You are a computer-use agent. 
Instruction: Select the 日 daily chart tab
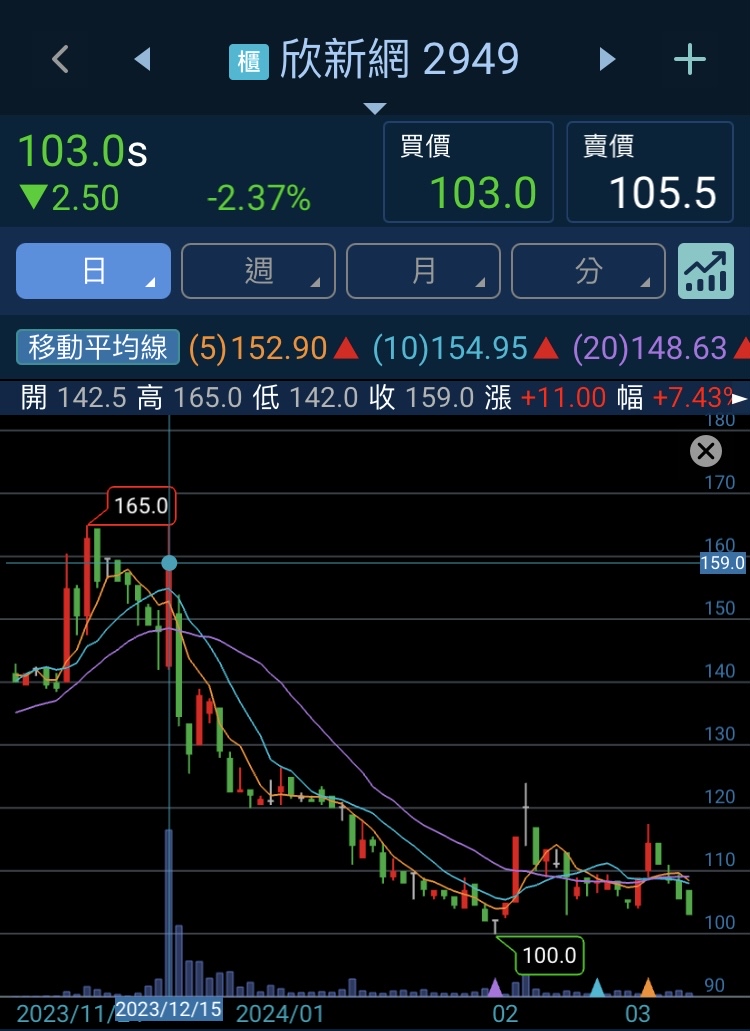click(x=93, y=271)
